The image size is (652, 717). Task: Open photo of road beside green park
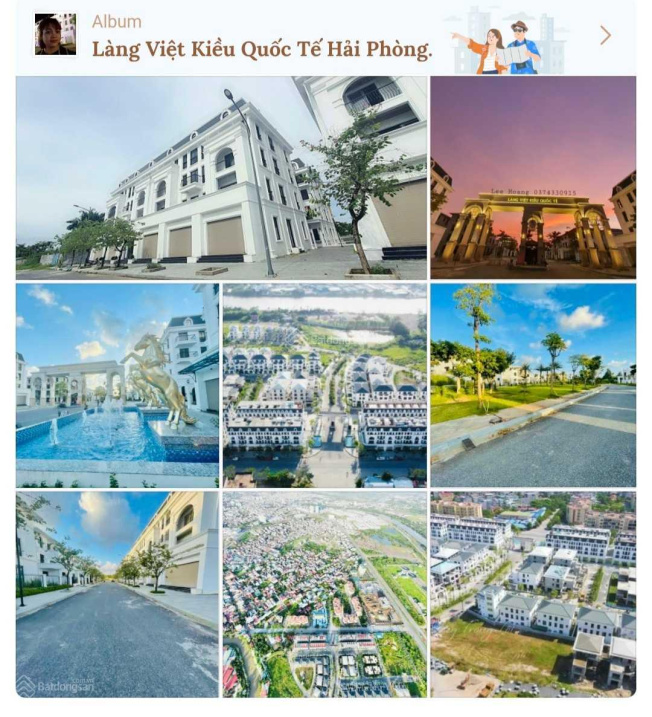pyautogui.click(x=533, y=385)
